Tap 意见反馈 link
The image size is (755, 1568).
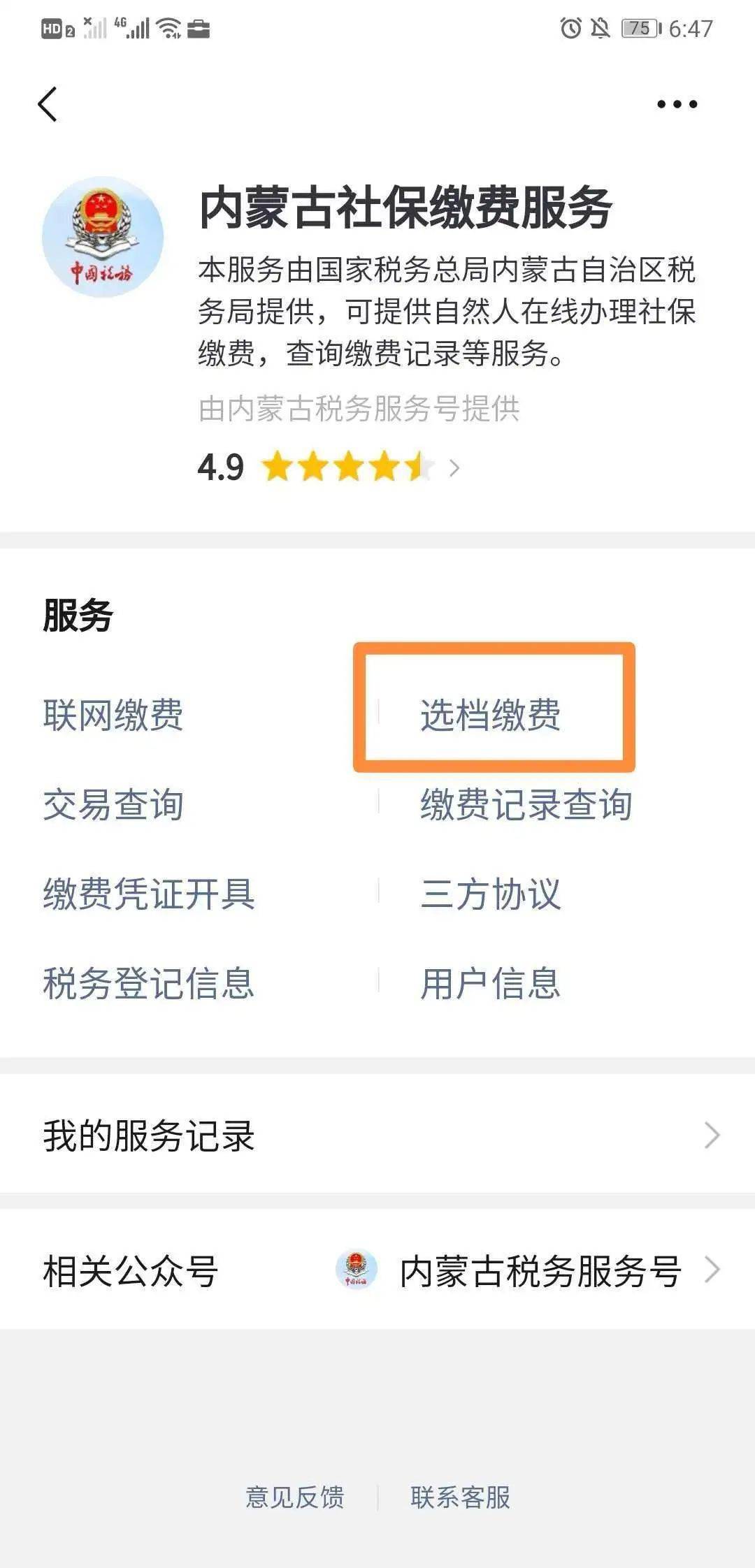pos(294,1497)
